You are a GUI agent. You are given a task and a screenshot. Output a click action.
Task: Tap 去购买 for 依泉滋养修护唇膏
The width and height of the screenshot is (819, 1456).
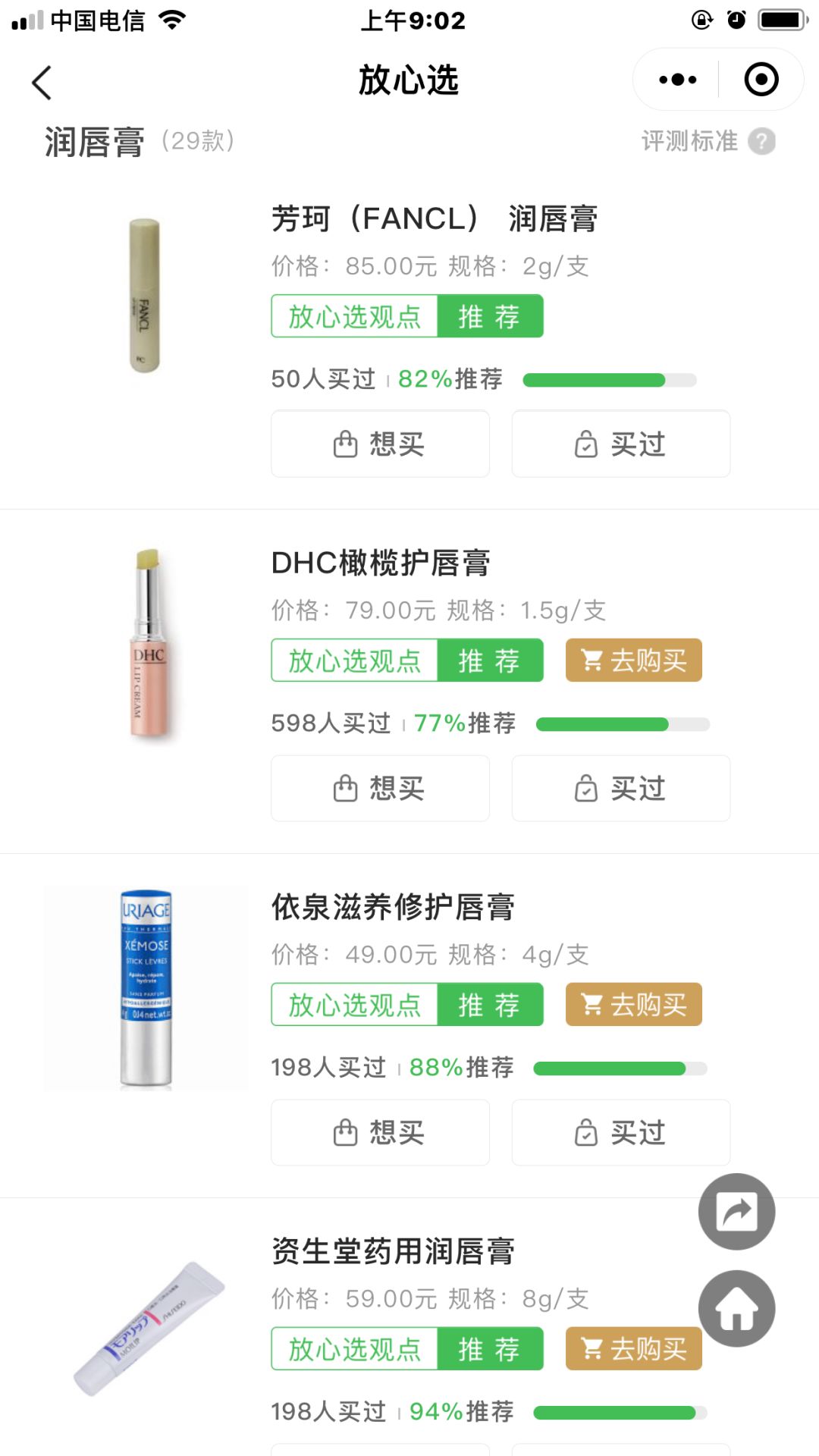[x=634, y=1005]
